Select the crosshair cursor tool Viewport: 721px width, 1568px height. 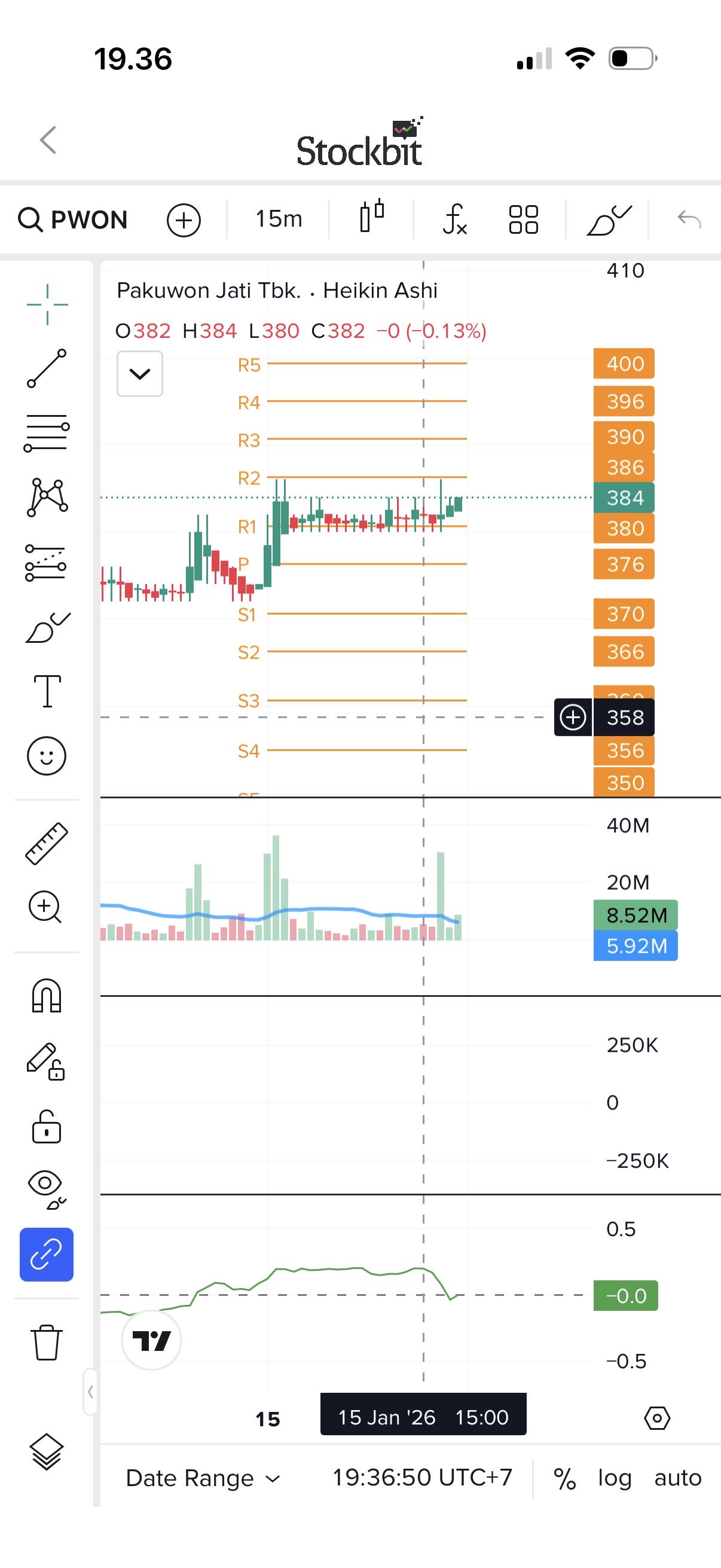coord(47,304)
